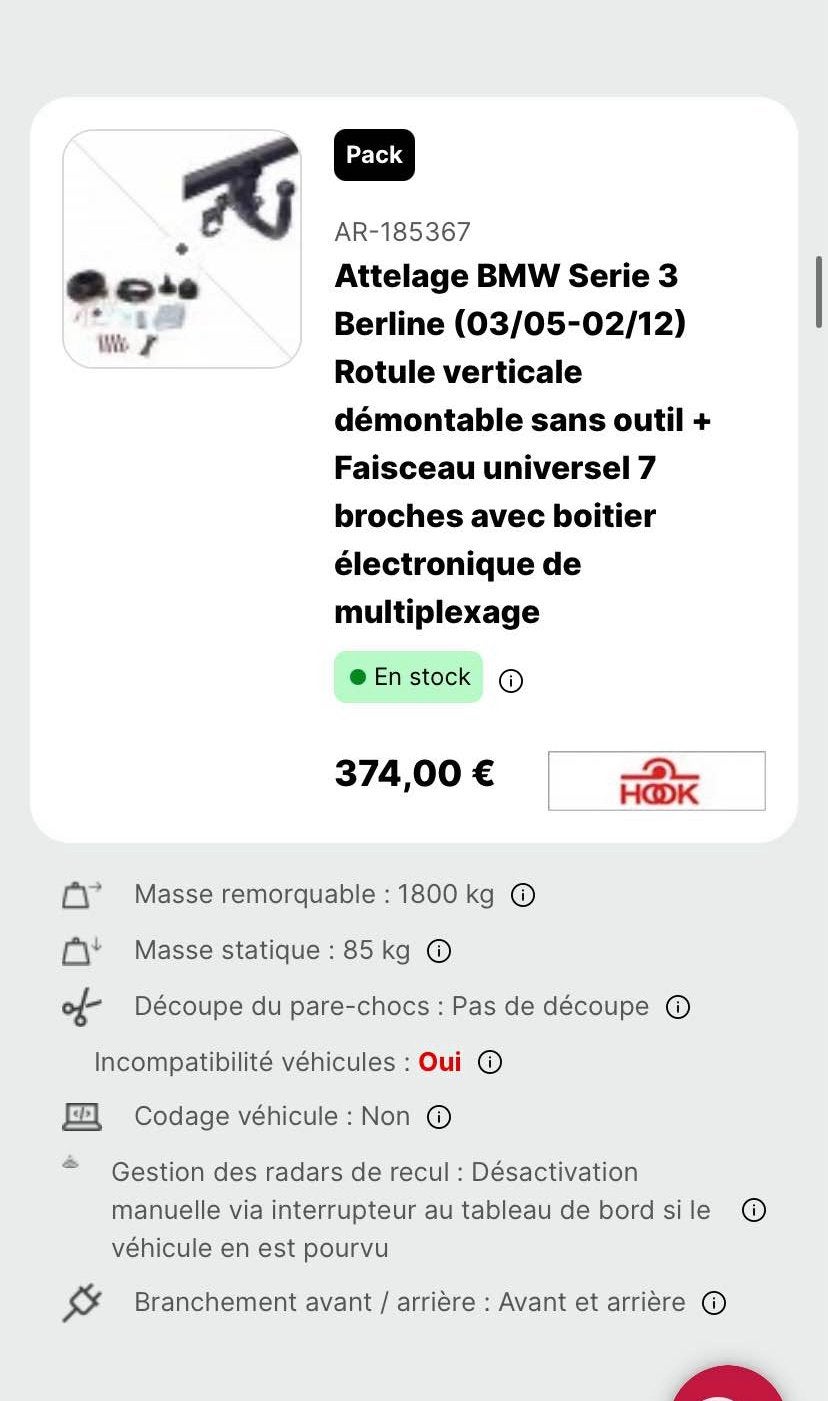Tap the info icon next to En stock
The image size is (828, 1401).
click(x=511, y=681)
